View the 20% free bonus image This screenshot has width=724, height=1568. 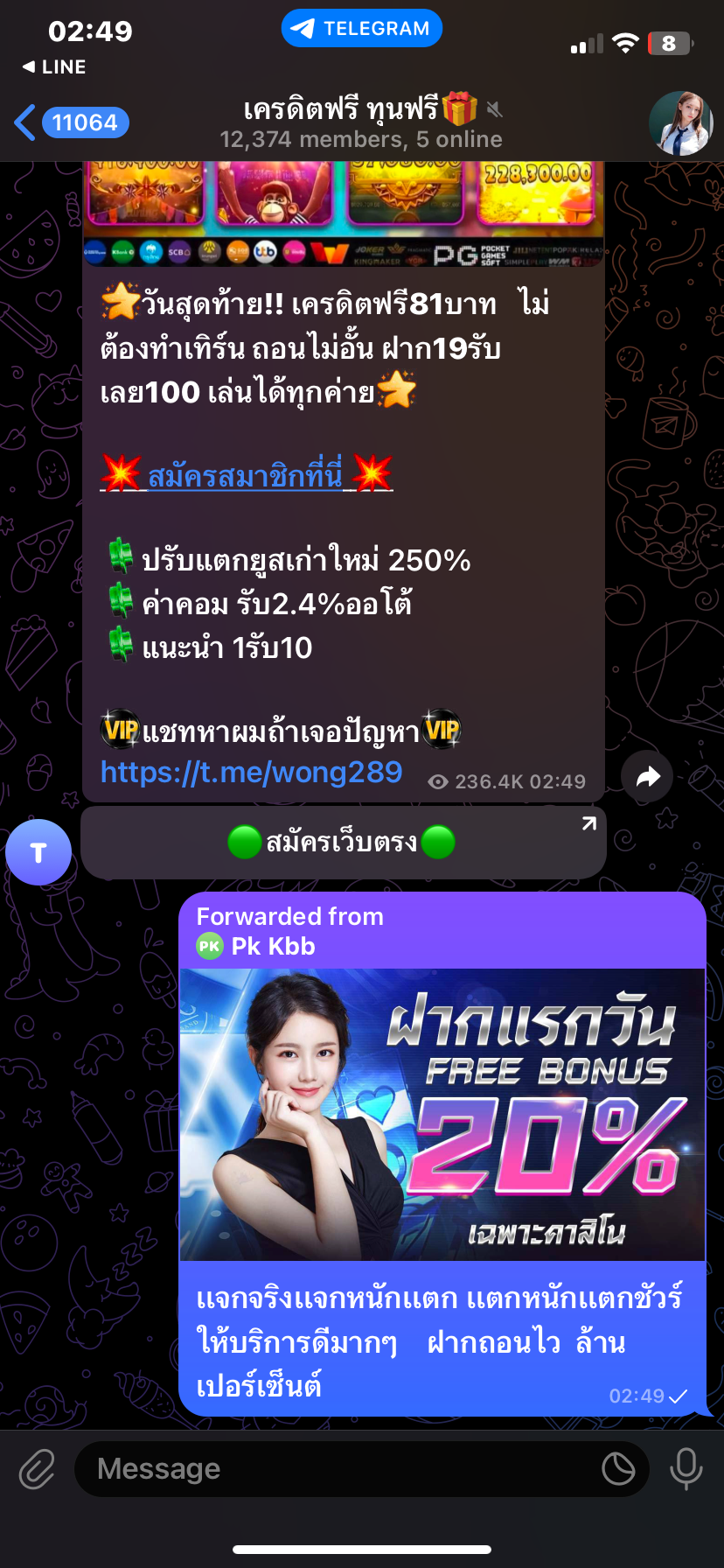[442, 1114]
